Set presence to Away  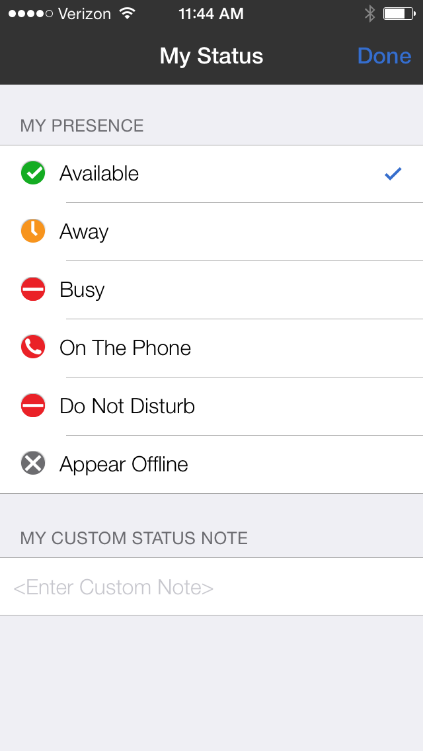click(x=211, y=232)
